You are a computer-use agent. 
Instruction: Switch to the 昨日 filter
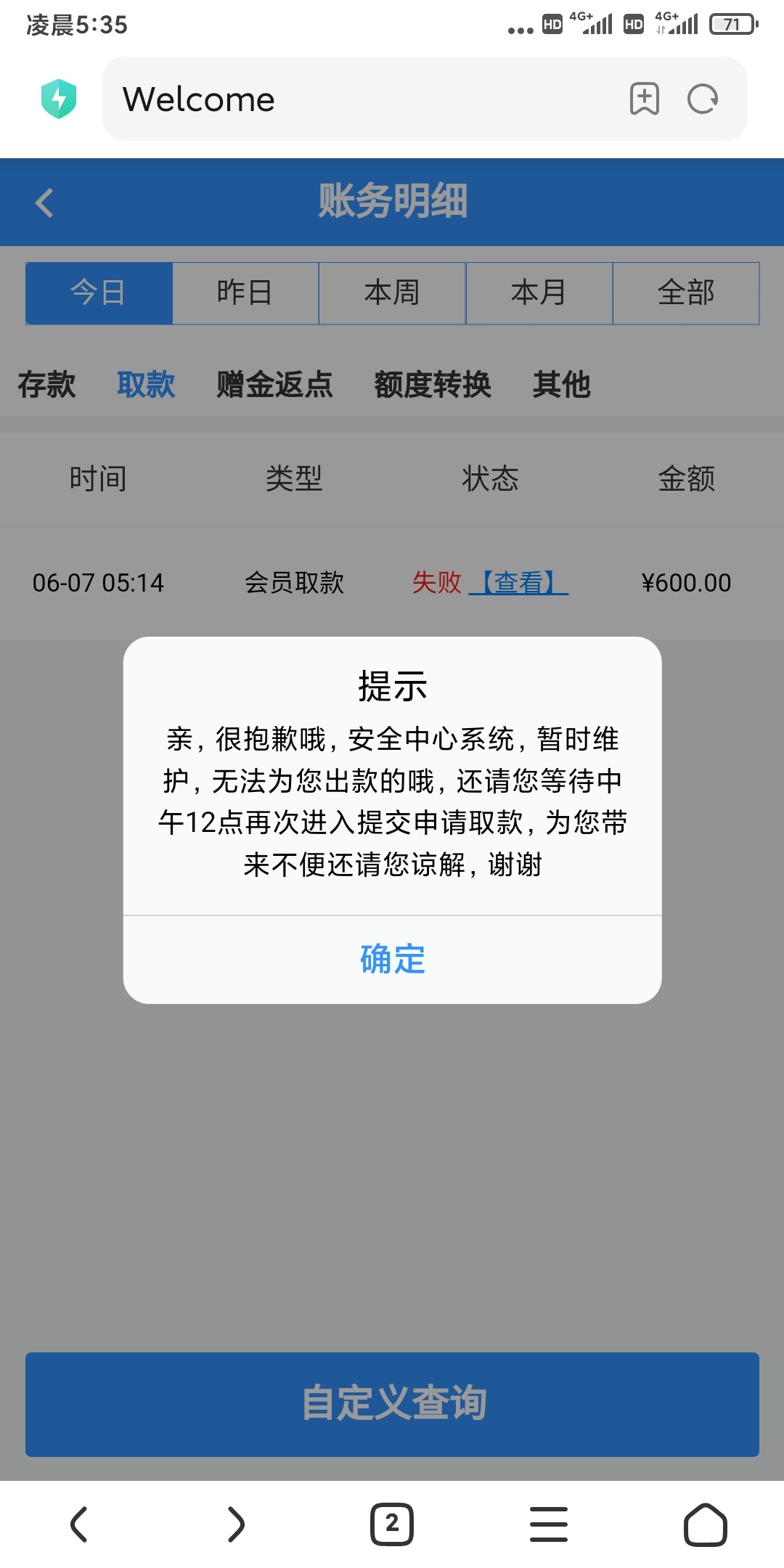[x=245, y=293]
